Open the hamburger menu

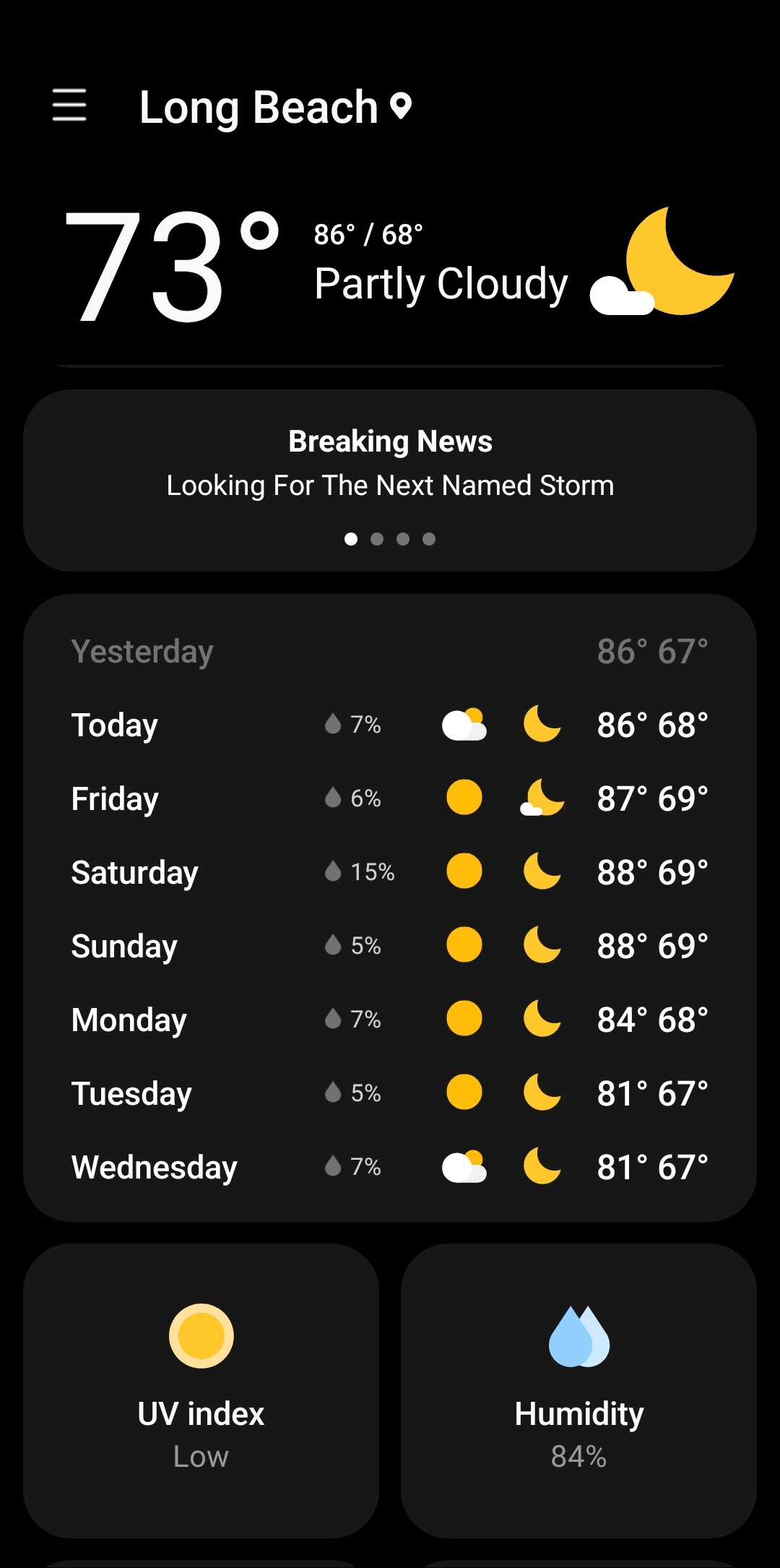[69, 105]
